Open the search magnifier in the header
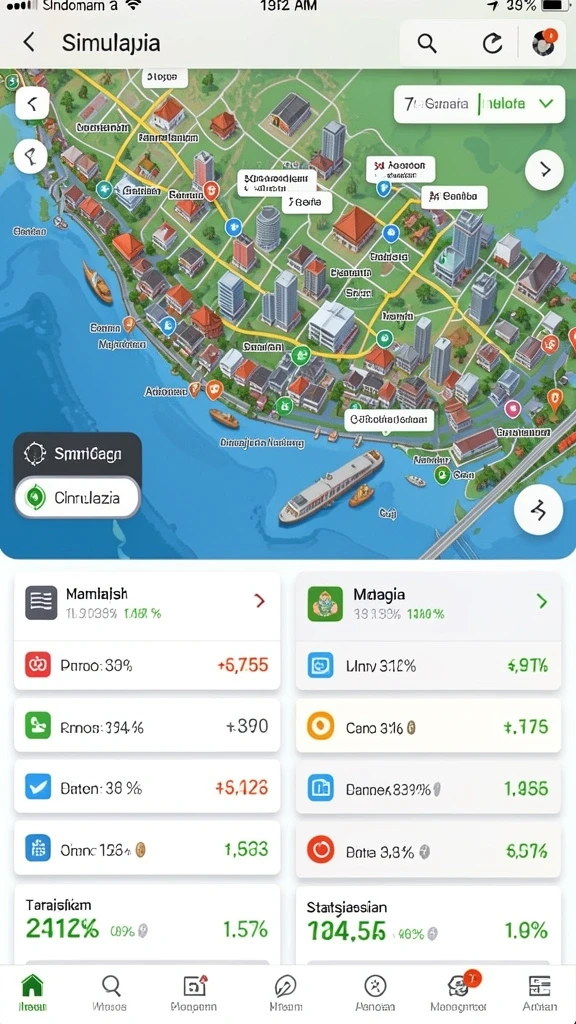This screenshot has width=576, height=1024. [x=427, y=43]
